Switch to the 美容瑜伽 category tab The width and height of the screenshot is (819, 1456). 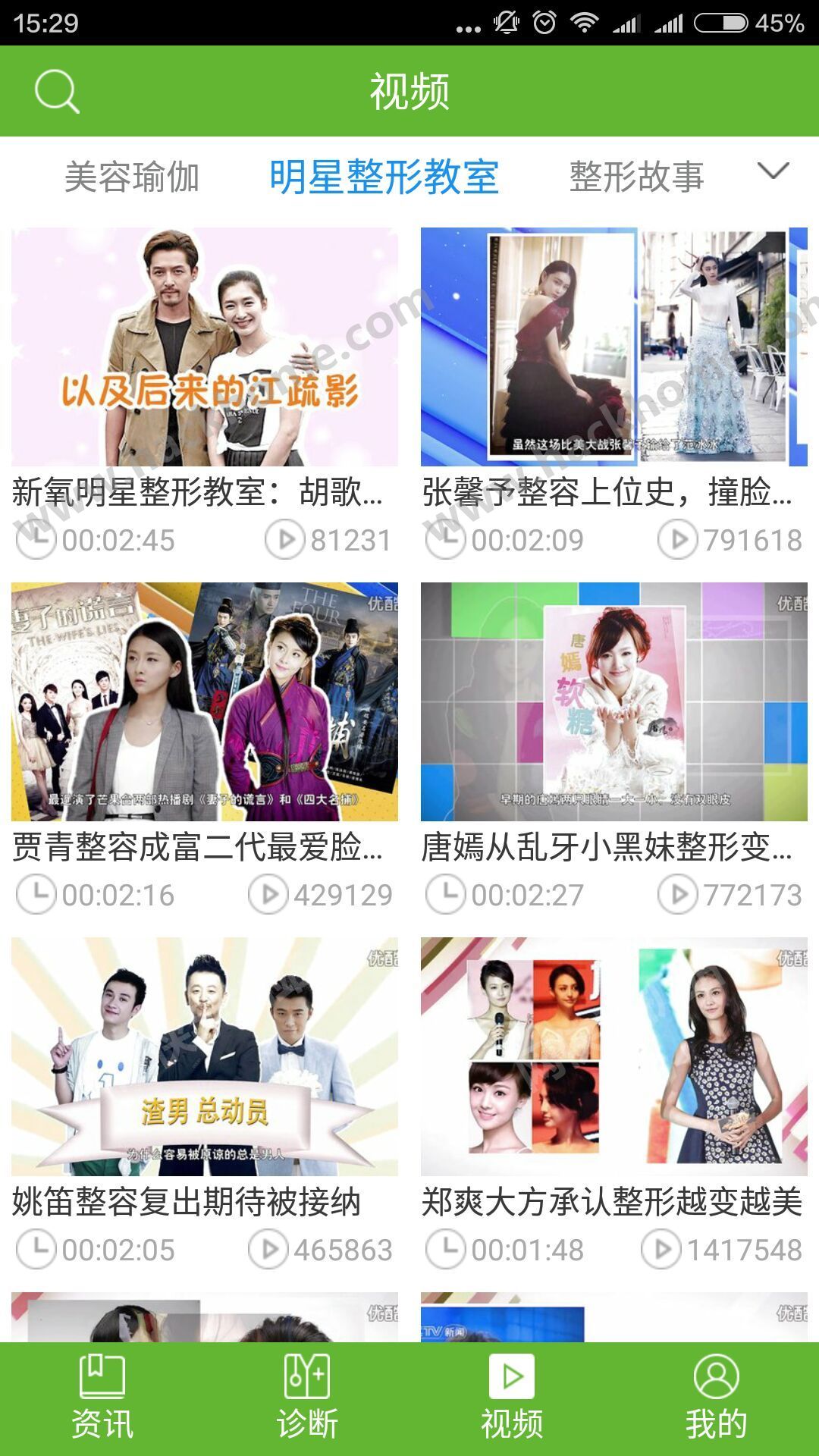coord(132,177)
